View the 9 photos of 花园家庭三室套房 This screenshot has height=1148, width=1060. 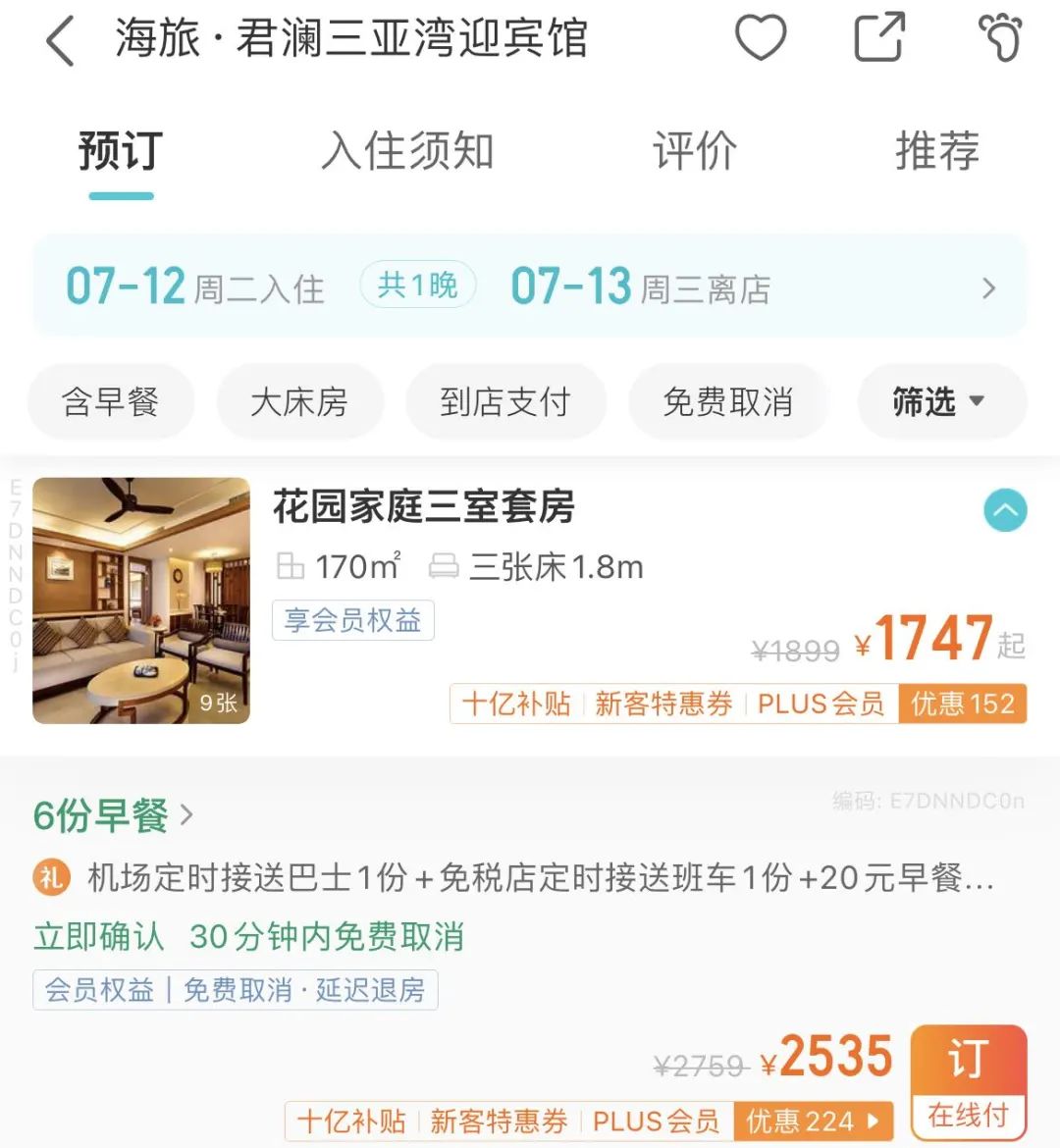[141, 600]
